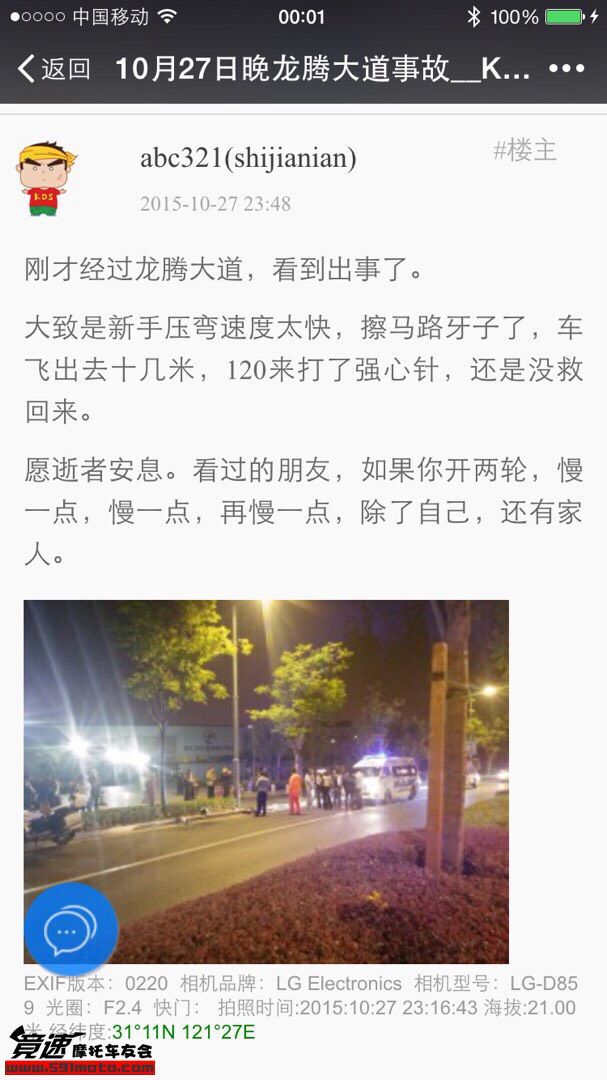The height and width of the screenshot is (1080, 607).
Task: Open the accident scene photo
Action: coord(266,781)
